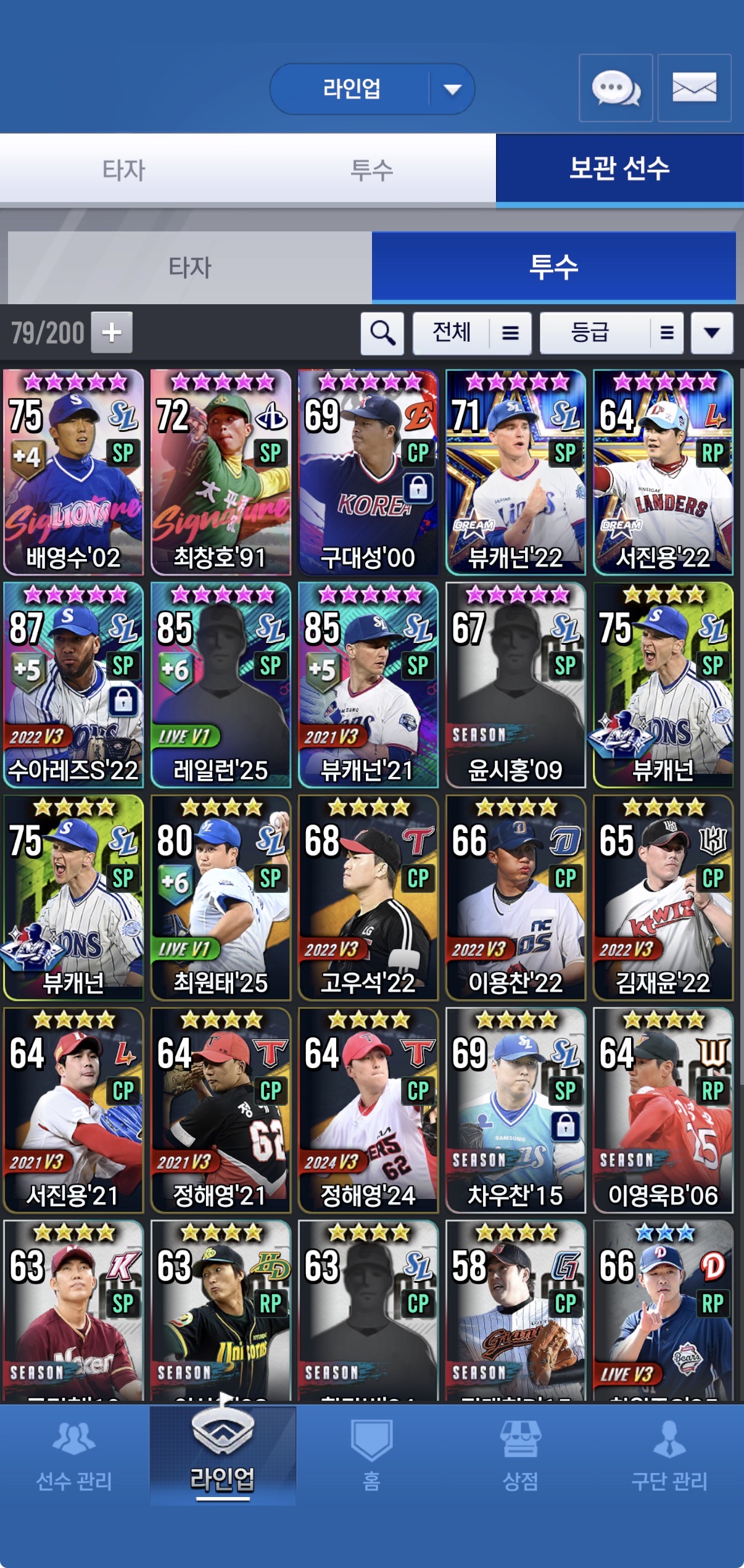Switch to the top 투수 tab

coord(371,169)
